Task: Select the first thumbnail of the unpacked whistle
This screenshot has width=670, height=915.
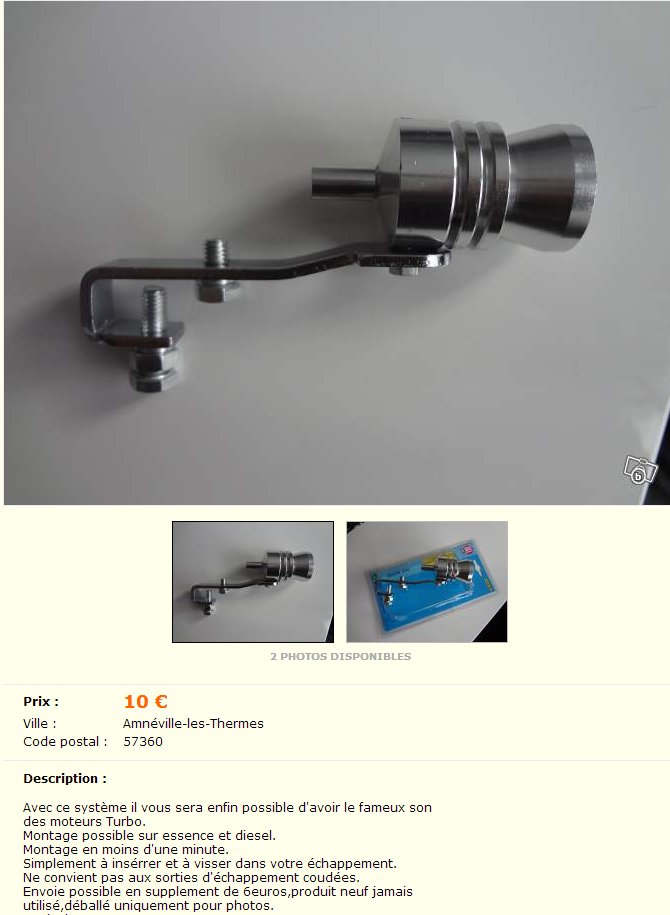Action: pyautogui.click(x=253, y=581)
